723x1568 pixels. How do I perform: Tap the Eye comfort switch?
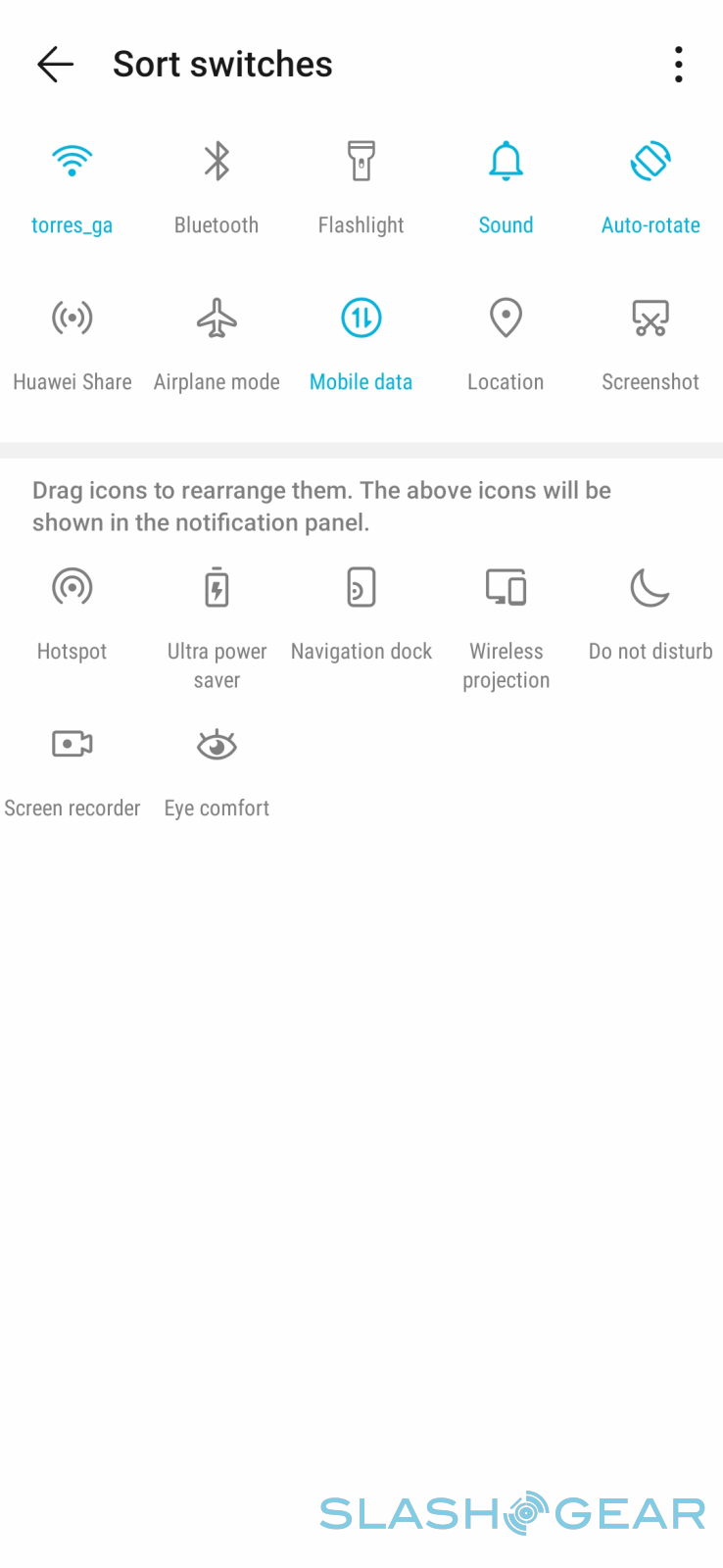217,745
